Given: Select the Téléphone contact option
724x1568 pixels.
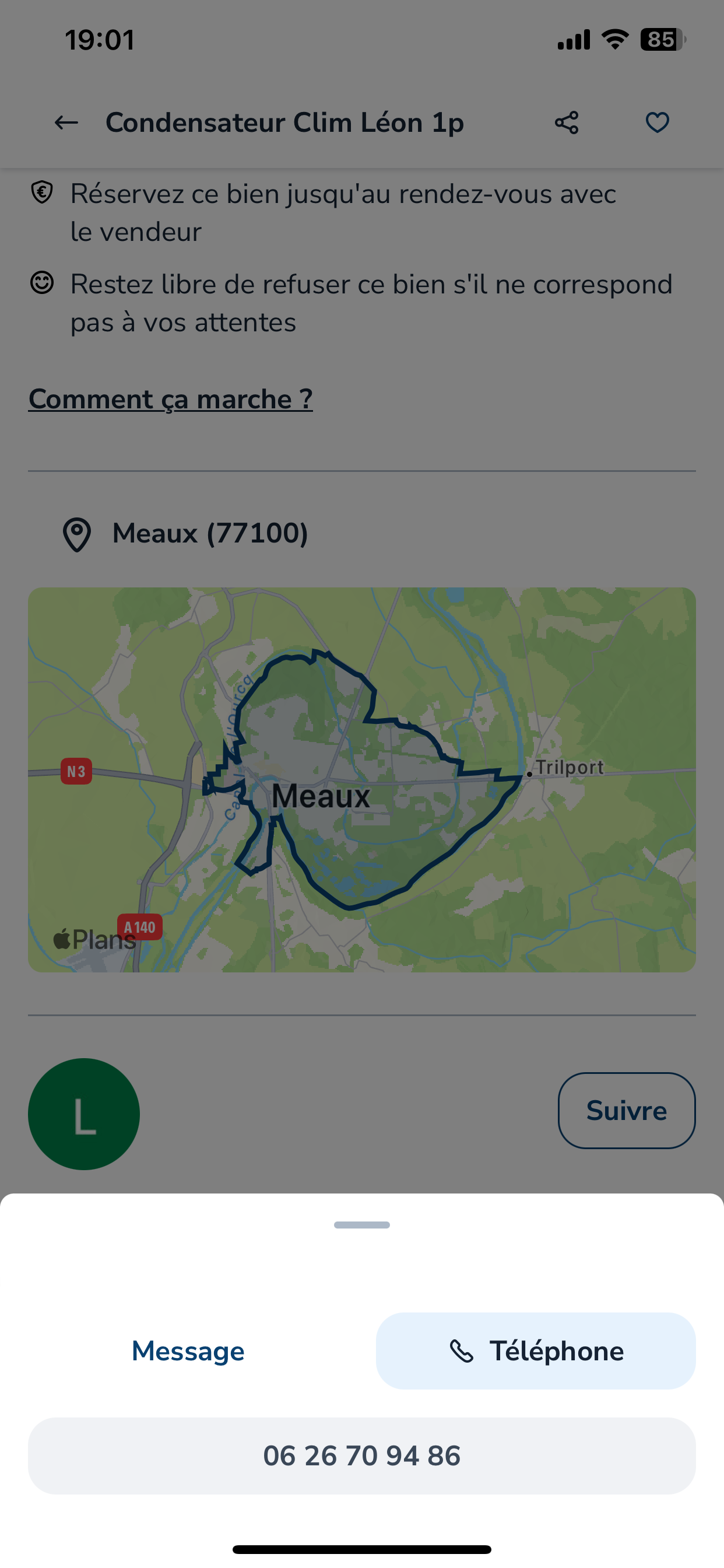Looking at the screenshot, I should point(535,1352).
